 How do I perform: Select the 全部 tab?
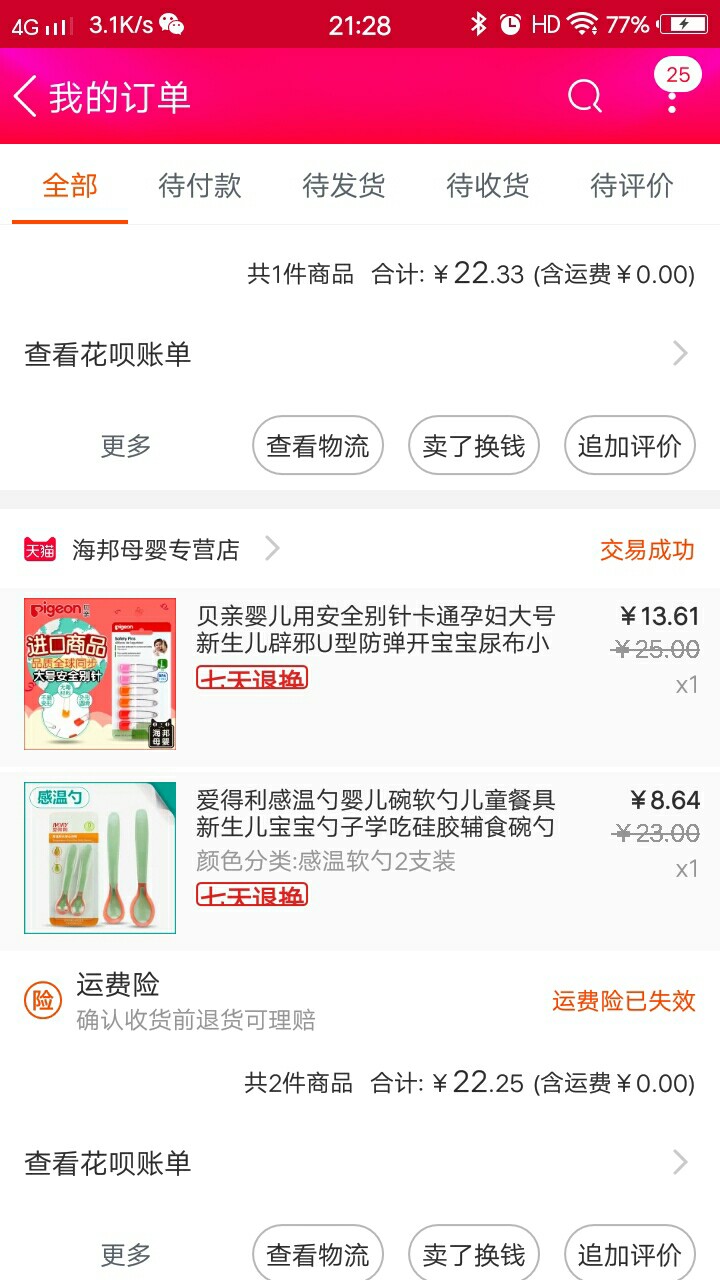pos(70,185)
